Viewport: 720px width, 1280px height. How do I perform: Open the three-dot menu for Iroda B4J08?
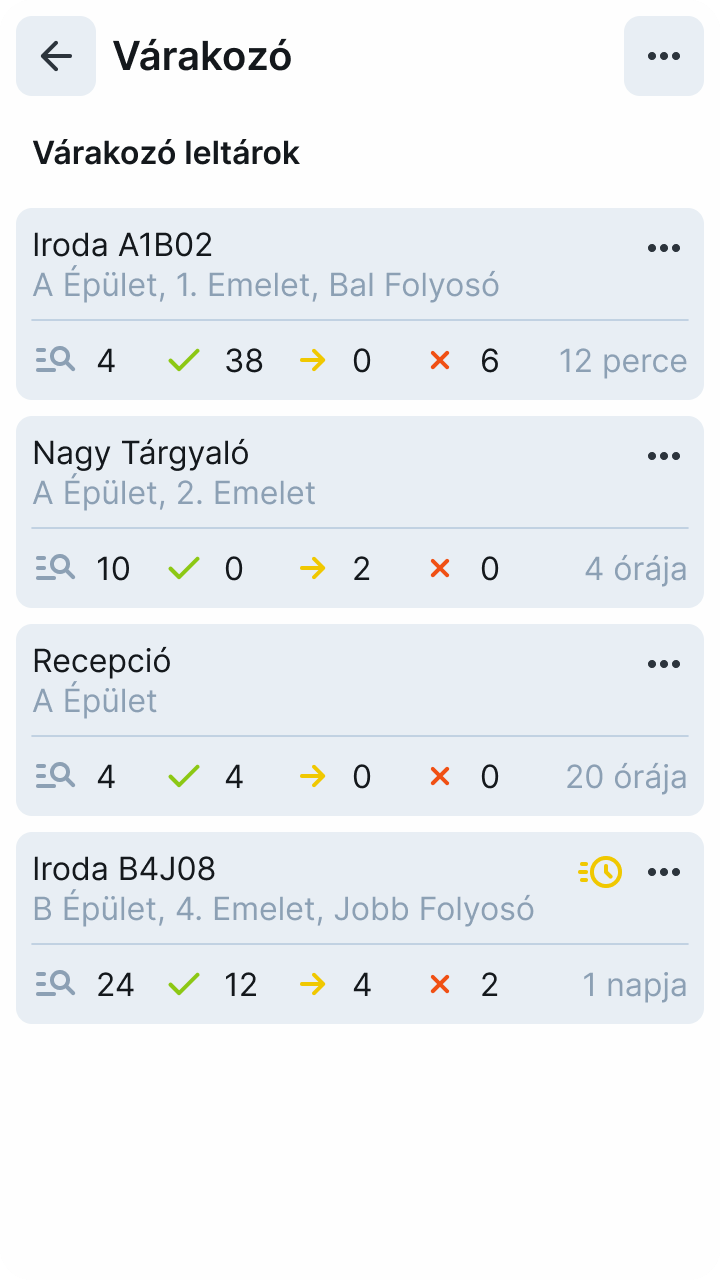(x=664, y=872)
